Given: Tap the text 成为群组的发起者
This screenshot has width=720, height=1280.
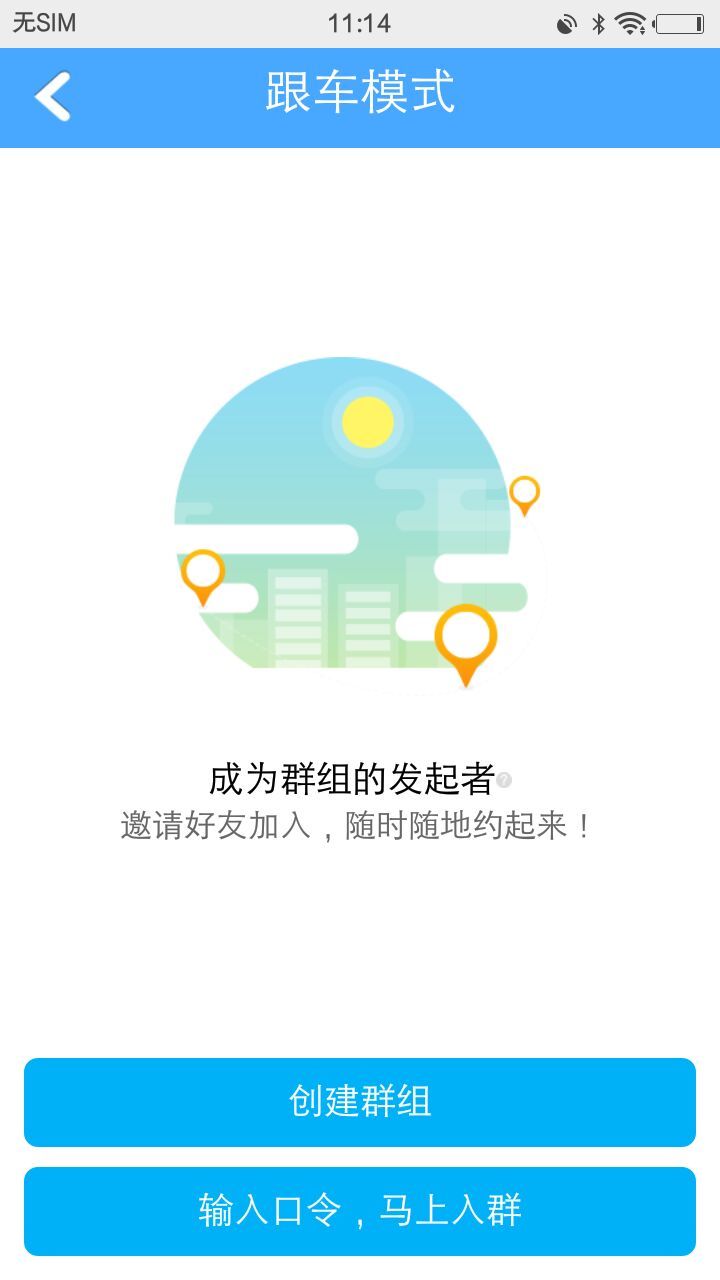Looking at the screenshot, I should [348, 775].
